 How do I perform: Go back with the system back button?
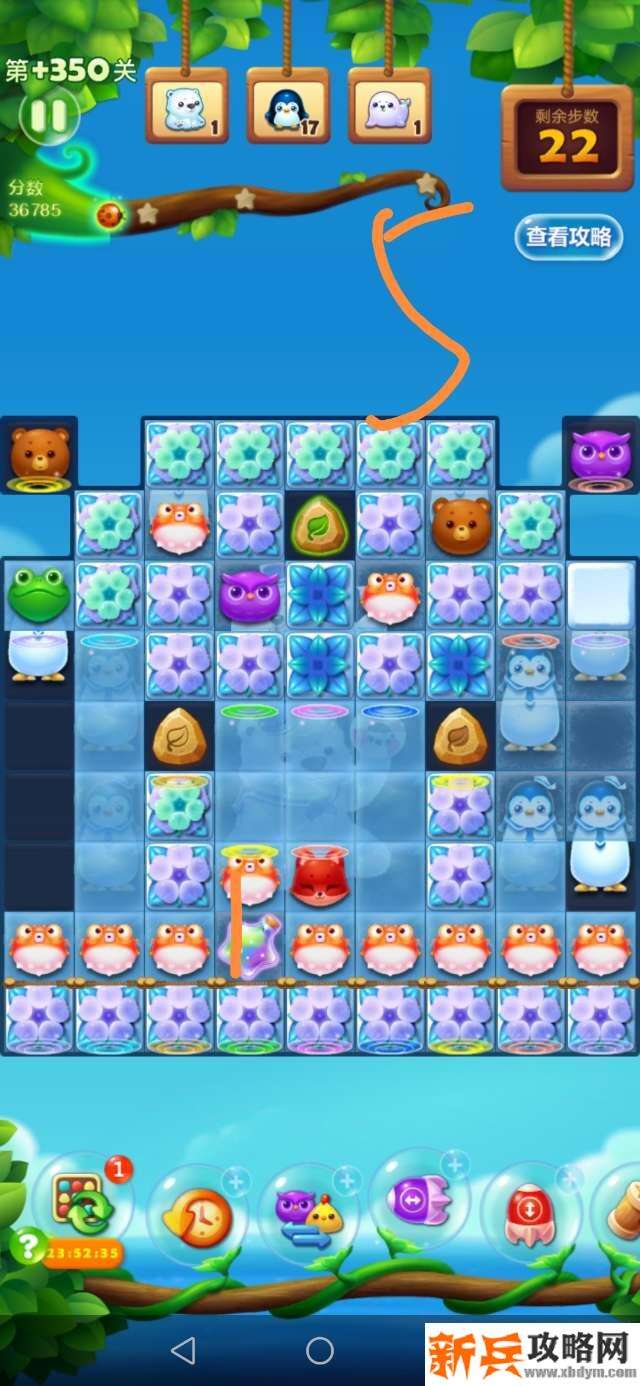(x=182, y=1351)
